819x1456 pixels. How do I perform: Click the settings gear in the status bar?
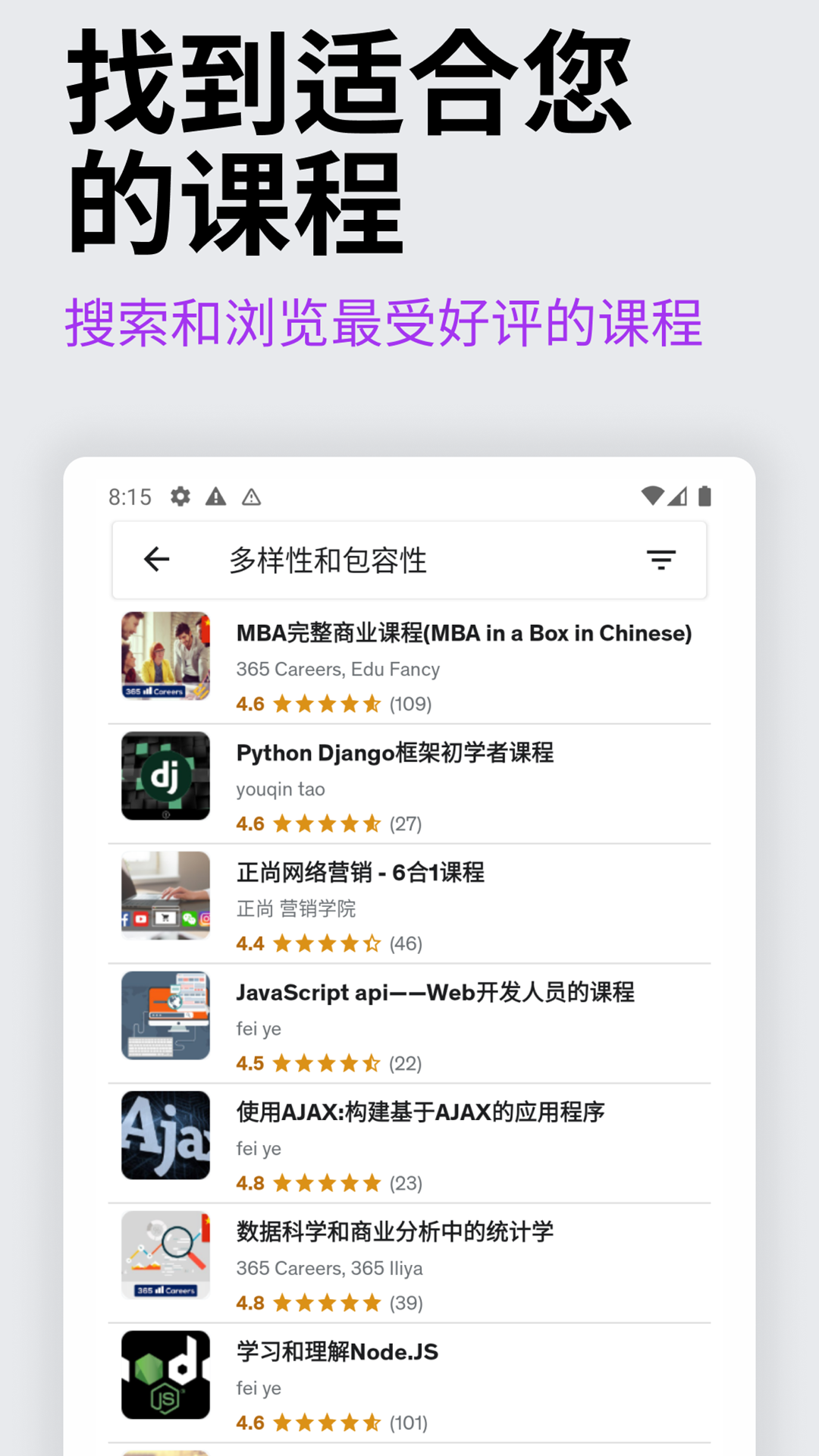click(x=181, y=496)
